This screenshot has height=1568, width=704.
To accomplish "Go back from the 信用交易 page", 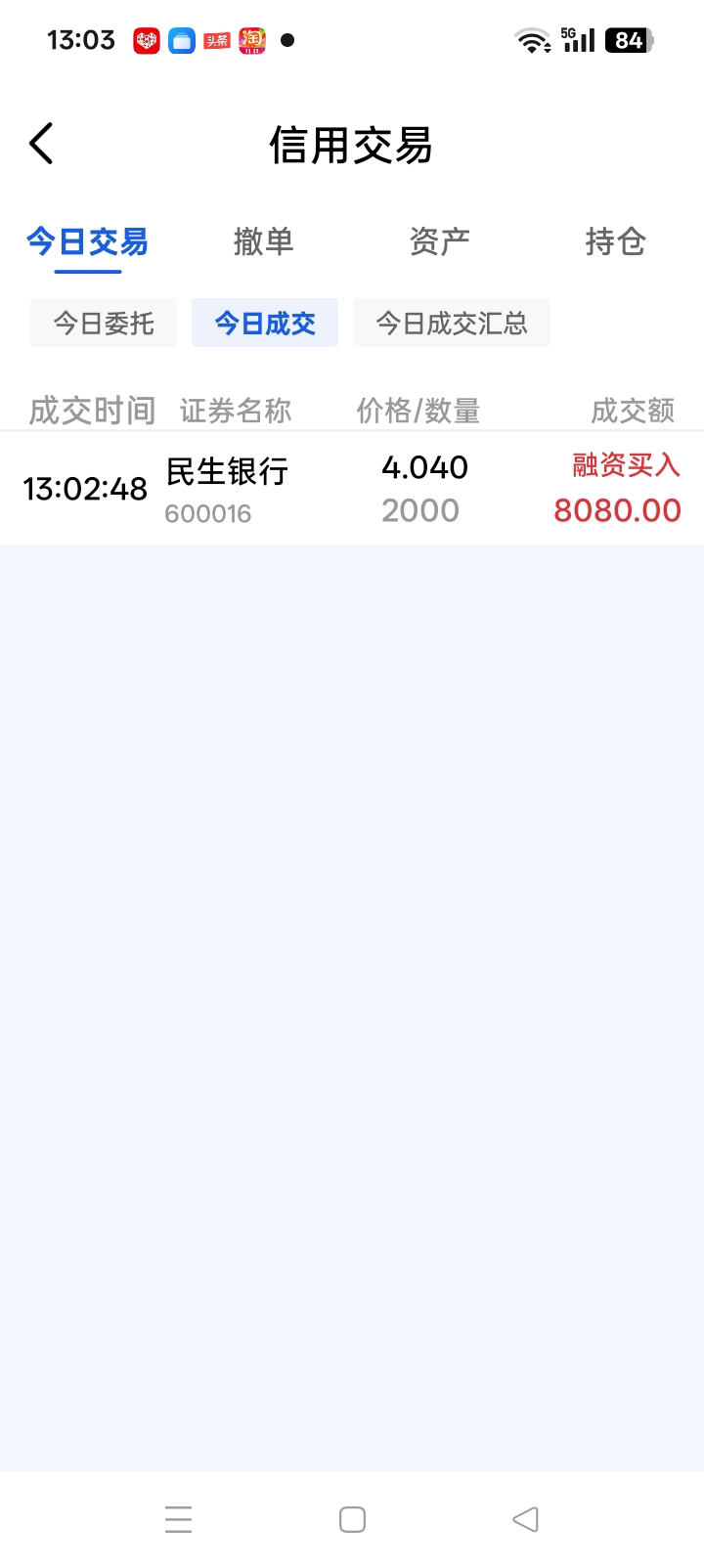I will 41,145.
